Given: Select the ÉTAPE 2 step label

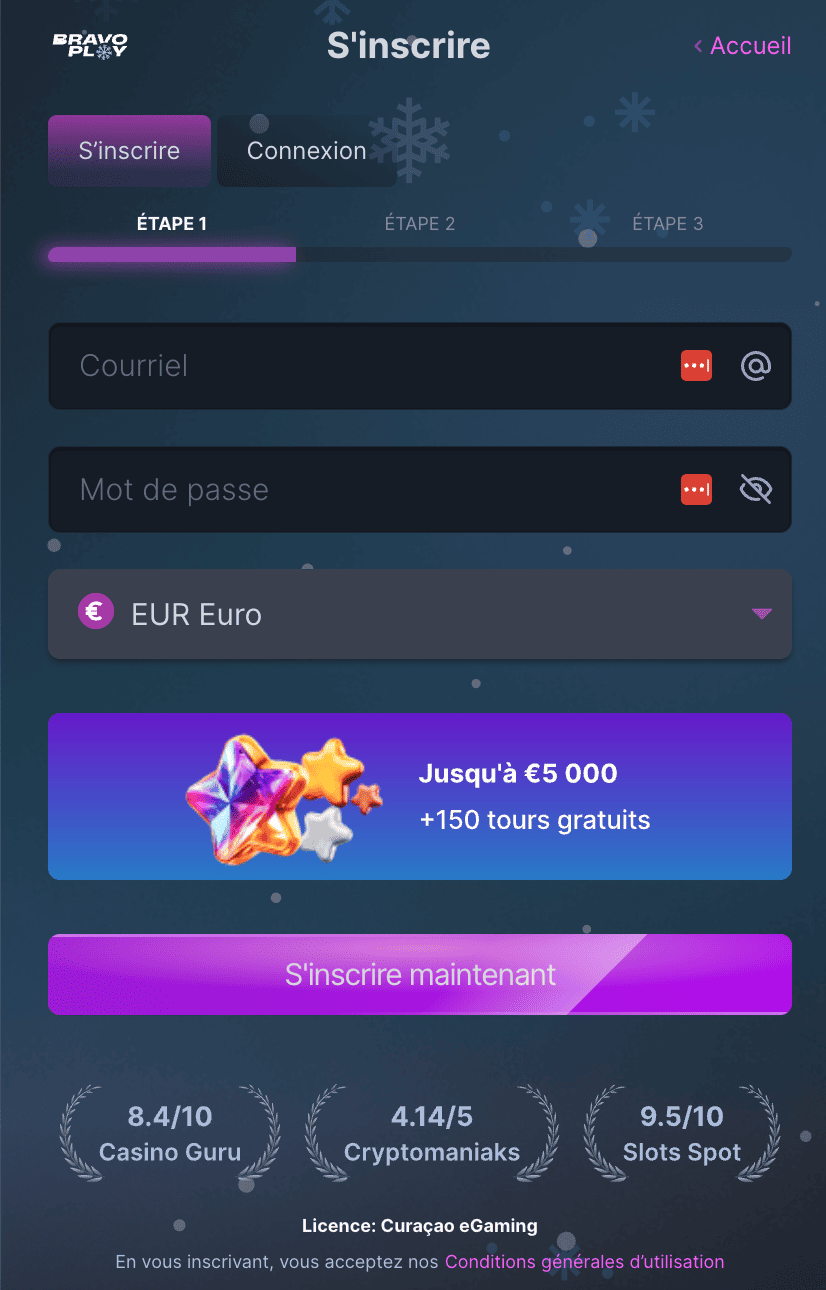Looking at the screenshot, I should (x=420, y=223).
